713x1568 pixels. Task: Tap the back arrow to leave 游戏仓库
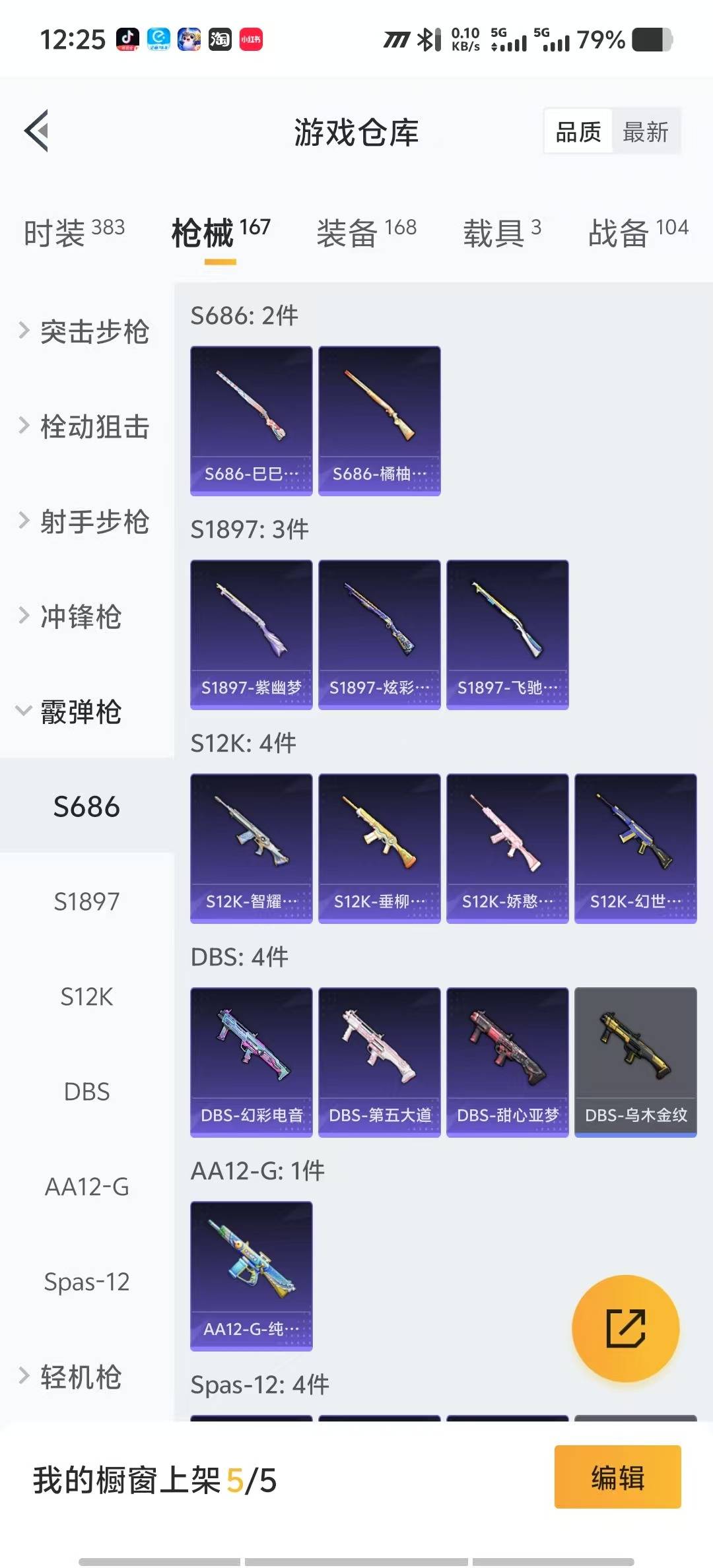point(36,131)
